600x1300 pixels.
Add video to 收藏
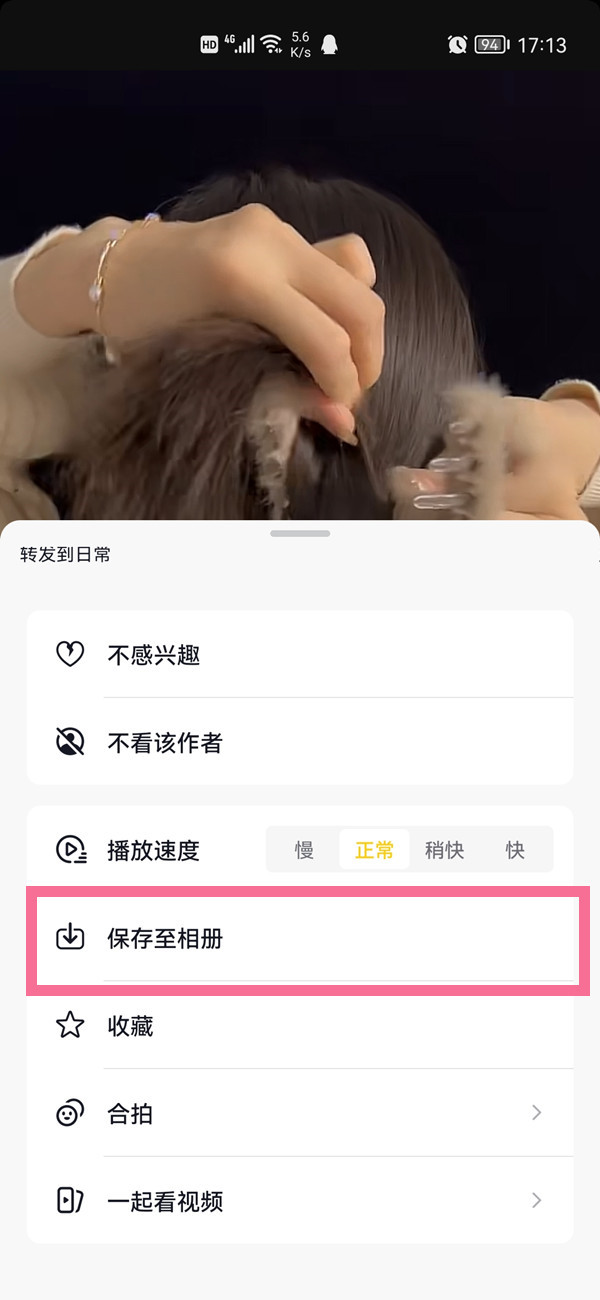[300, 1025]
